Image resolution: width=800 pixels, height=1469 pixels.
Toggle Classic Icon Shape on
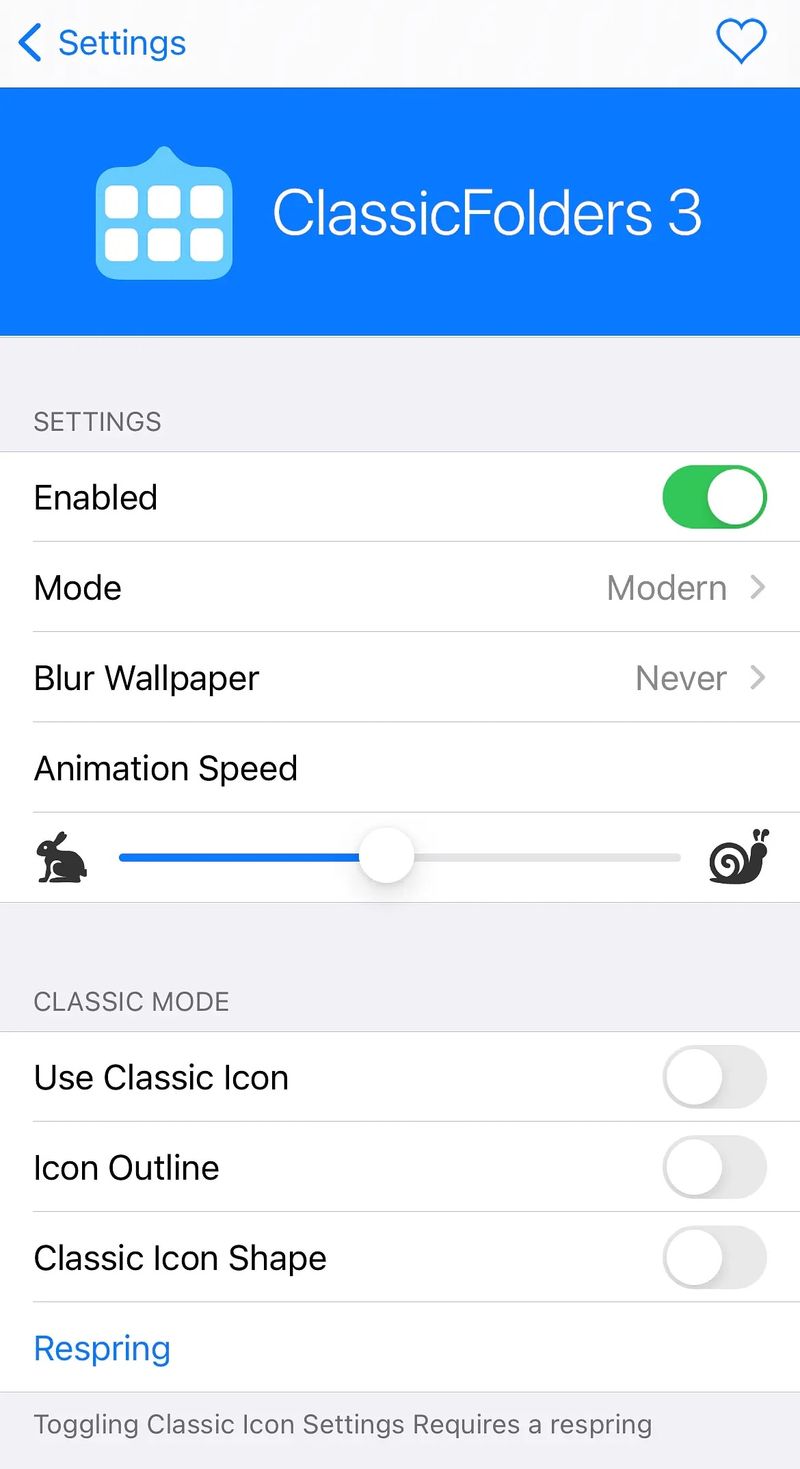[x=714, y=1257]
